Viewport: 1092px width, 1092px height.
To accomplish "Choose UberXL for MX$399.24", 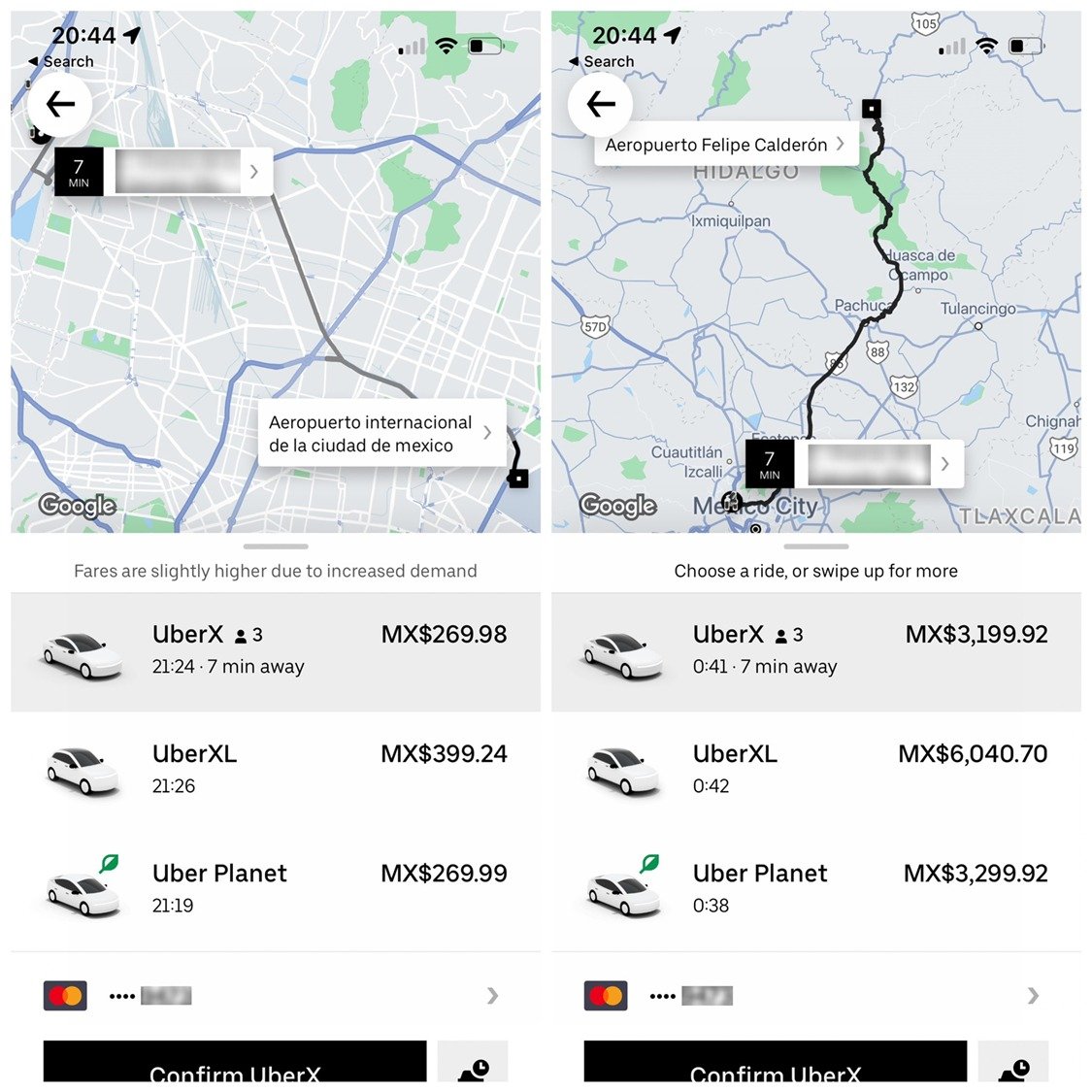I will (276, 770).
